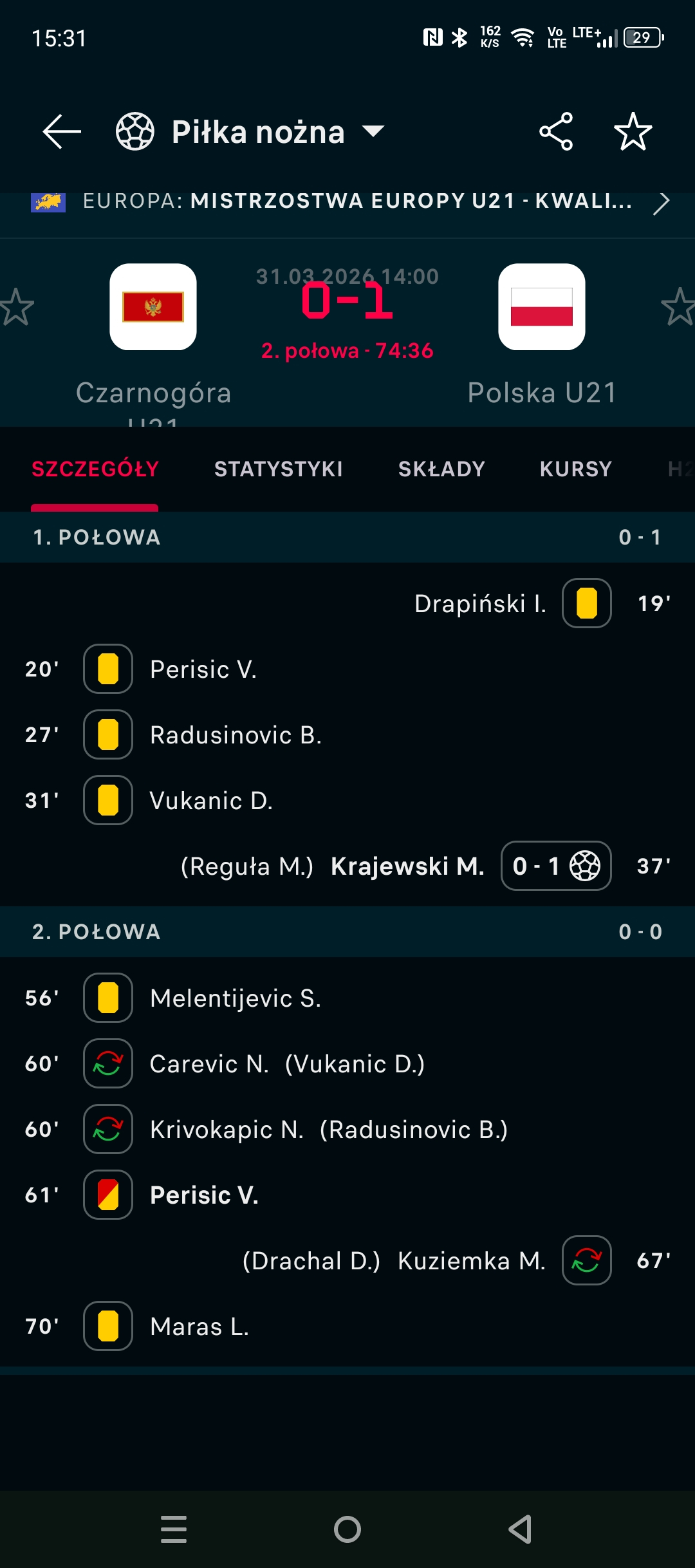Tap the system home button
The image size is (695, 1568).
pyautogui.click(x=347, y=1529)
